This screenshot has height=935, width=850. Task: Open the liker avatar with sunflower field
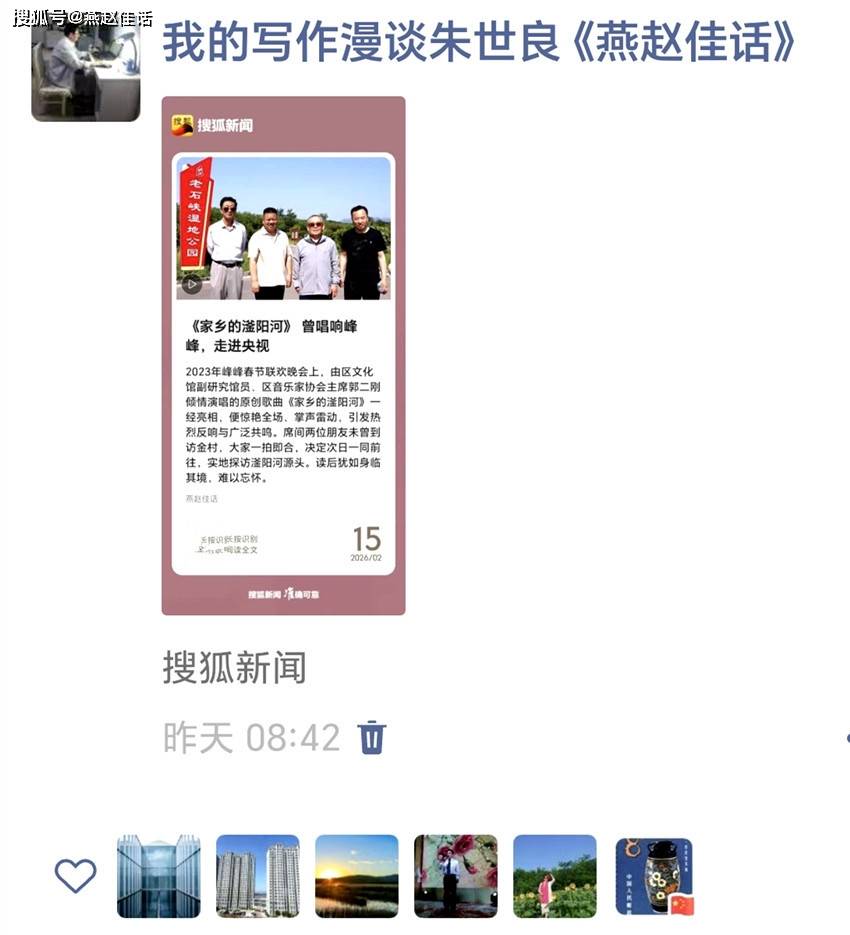(x=554, y=876)
